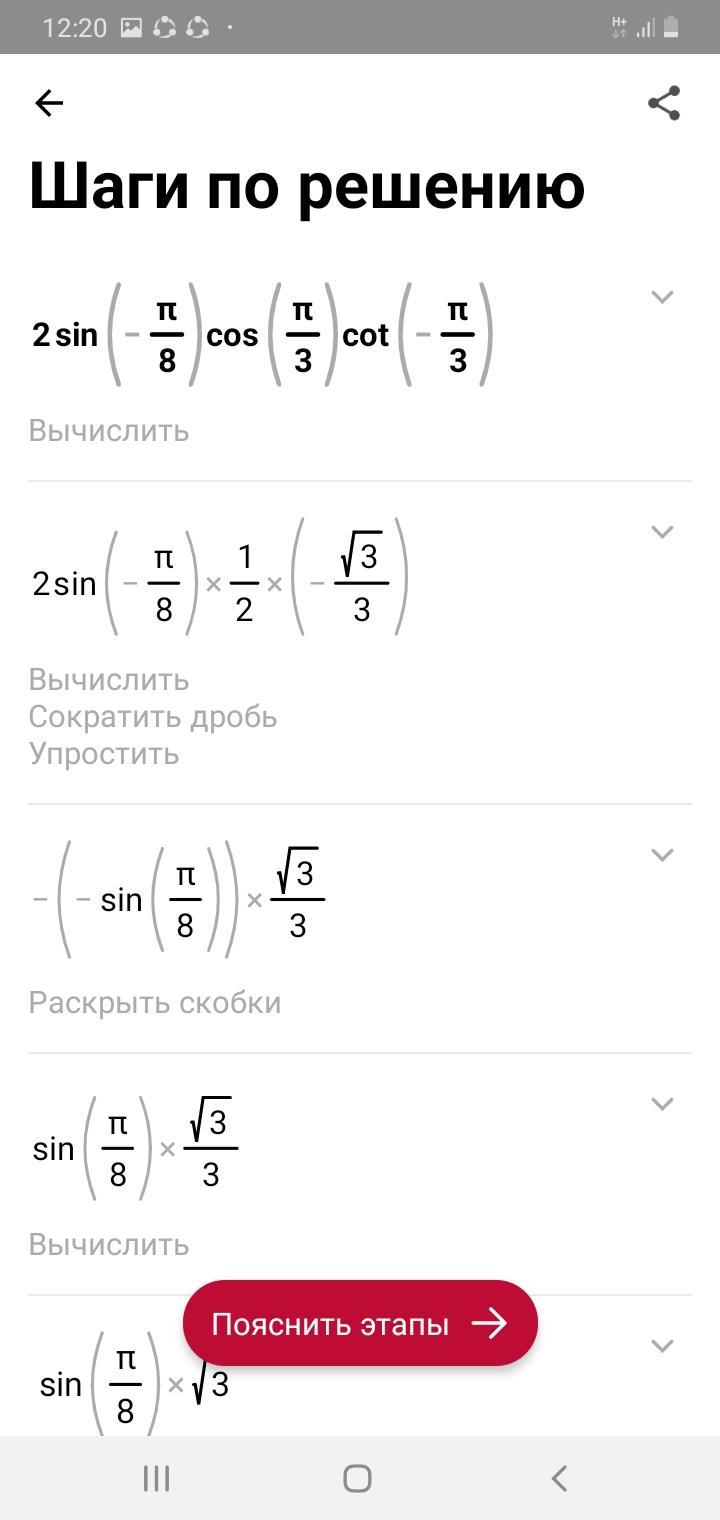
Task: Expand the first step with cot(-π/3)
Action: click(x=662, y=297)
